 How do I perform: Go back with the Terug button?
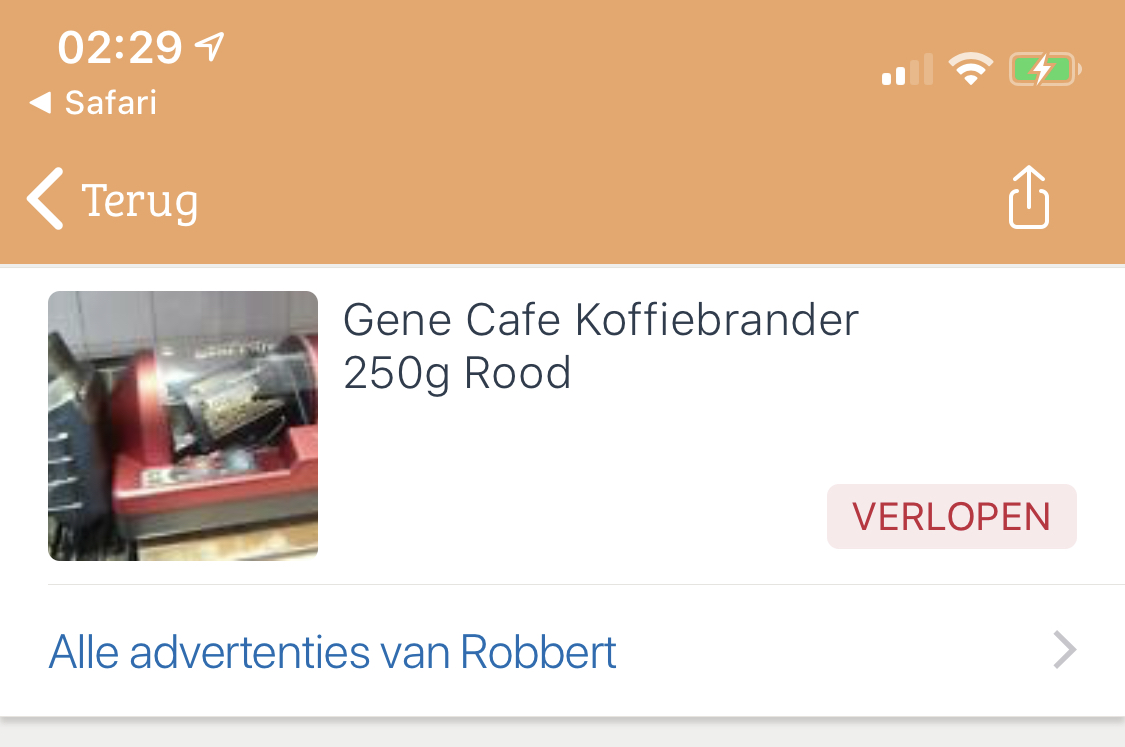click(113, 200)
